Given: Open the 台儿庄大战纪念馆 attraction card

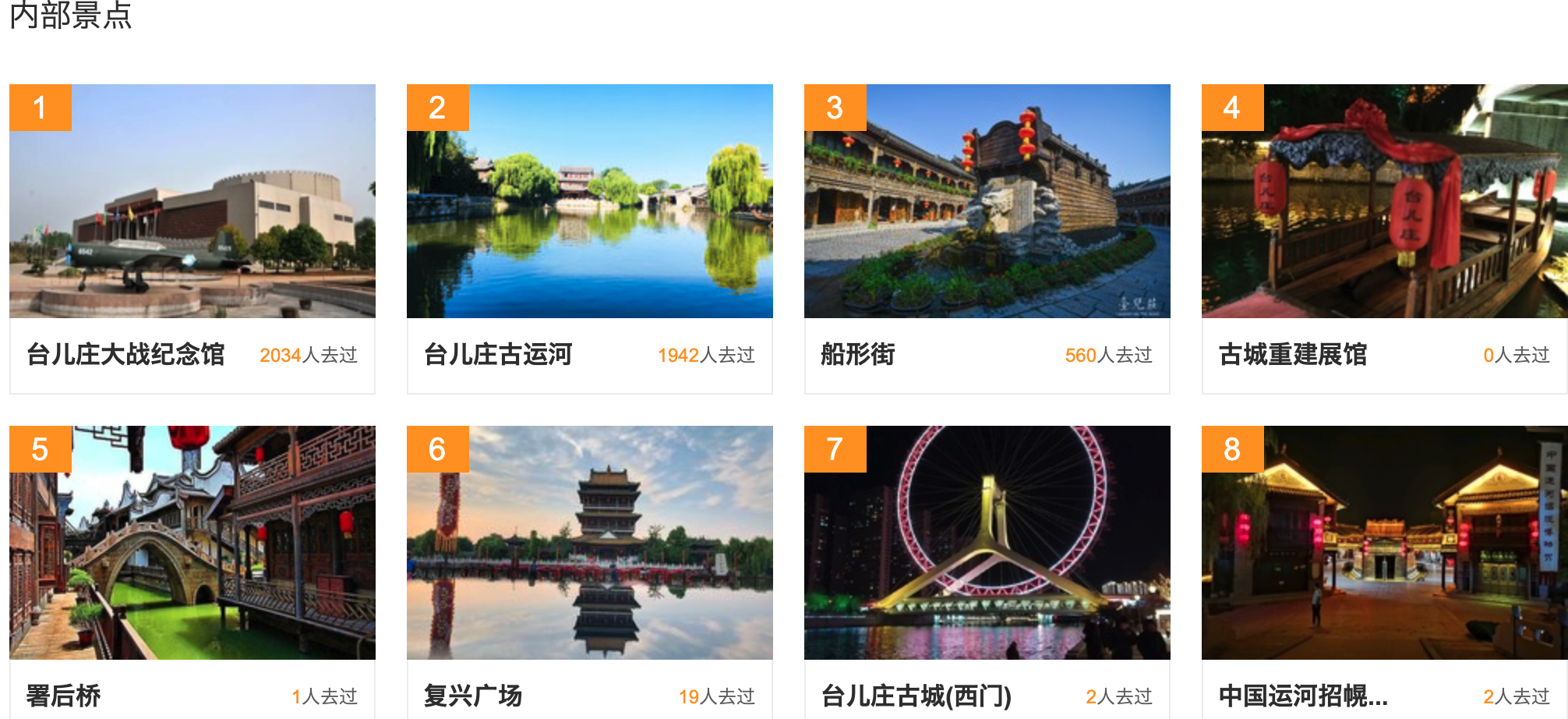Looking at the screenshot, I should tap(192, 203).
